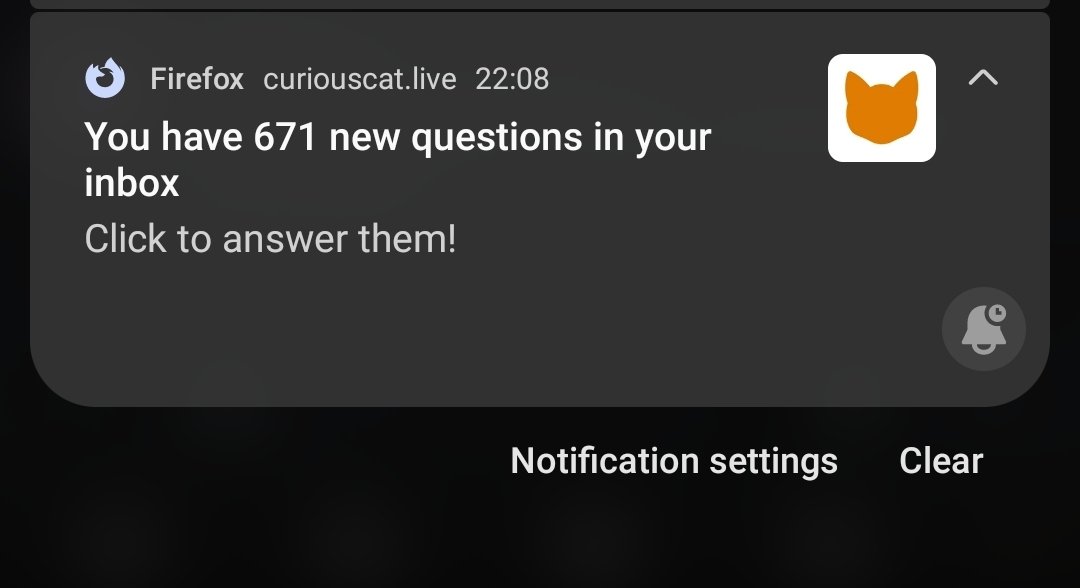Image resolution: width=1080 pixels, height=588 pixels.
Task: Collapse the Firefox notification with the chevron
Action: (983, 78)
